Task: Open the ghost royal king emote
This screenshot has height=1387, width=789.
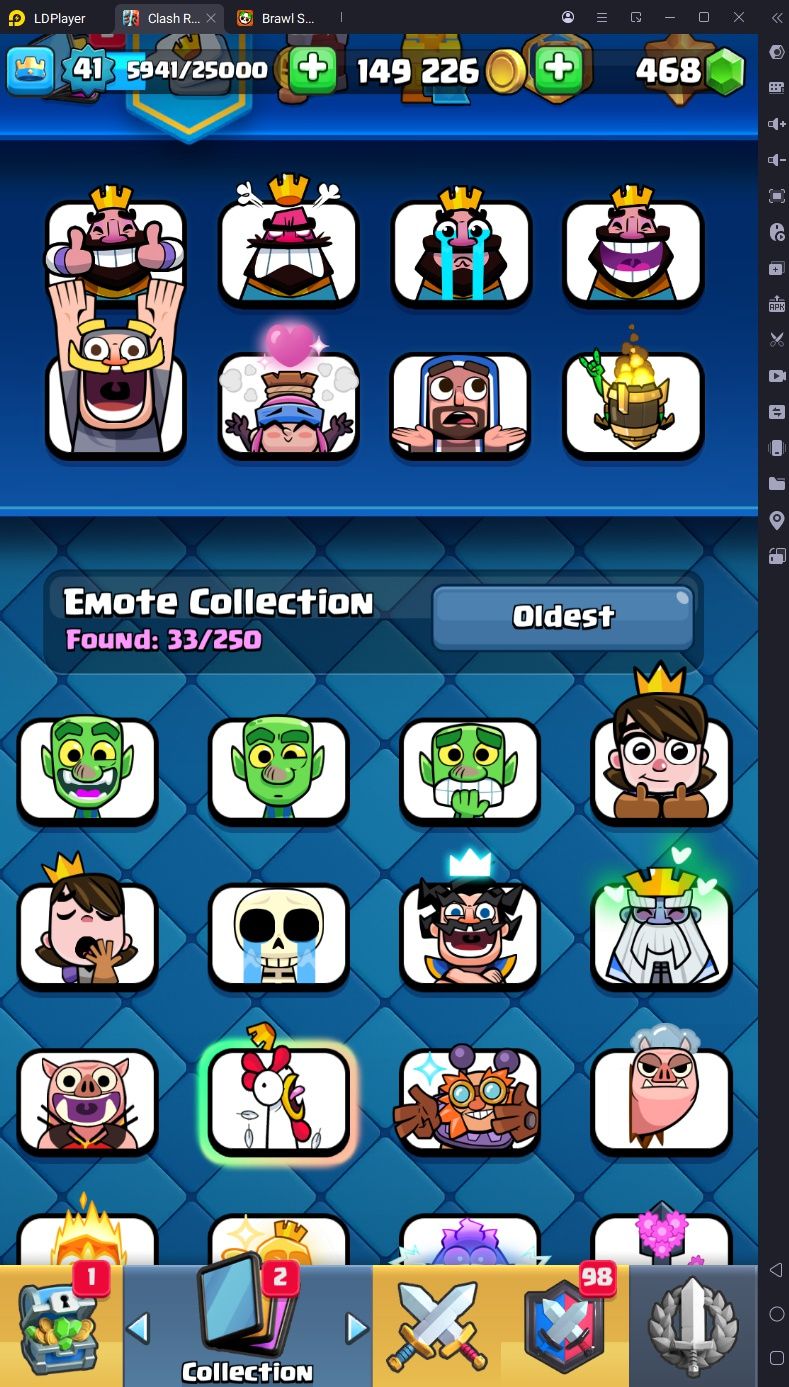Action: click(x=661, y=935)
